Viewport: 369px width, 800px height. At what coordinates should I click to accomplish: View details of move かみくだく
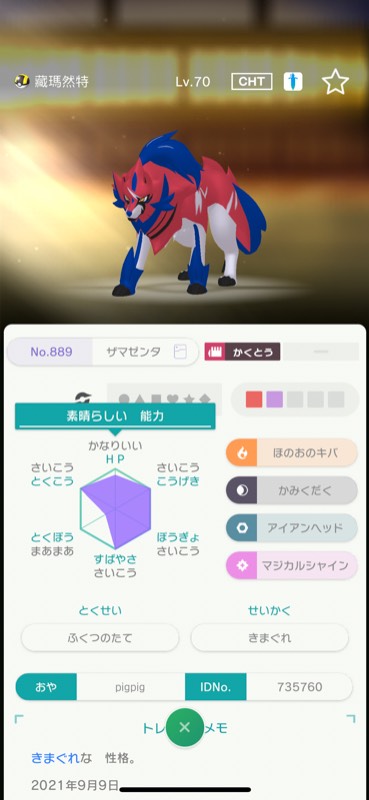coord(291,490)
